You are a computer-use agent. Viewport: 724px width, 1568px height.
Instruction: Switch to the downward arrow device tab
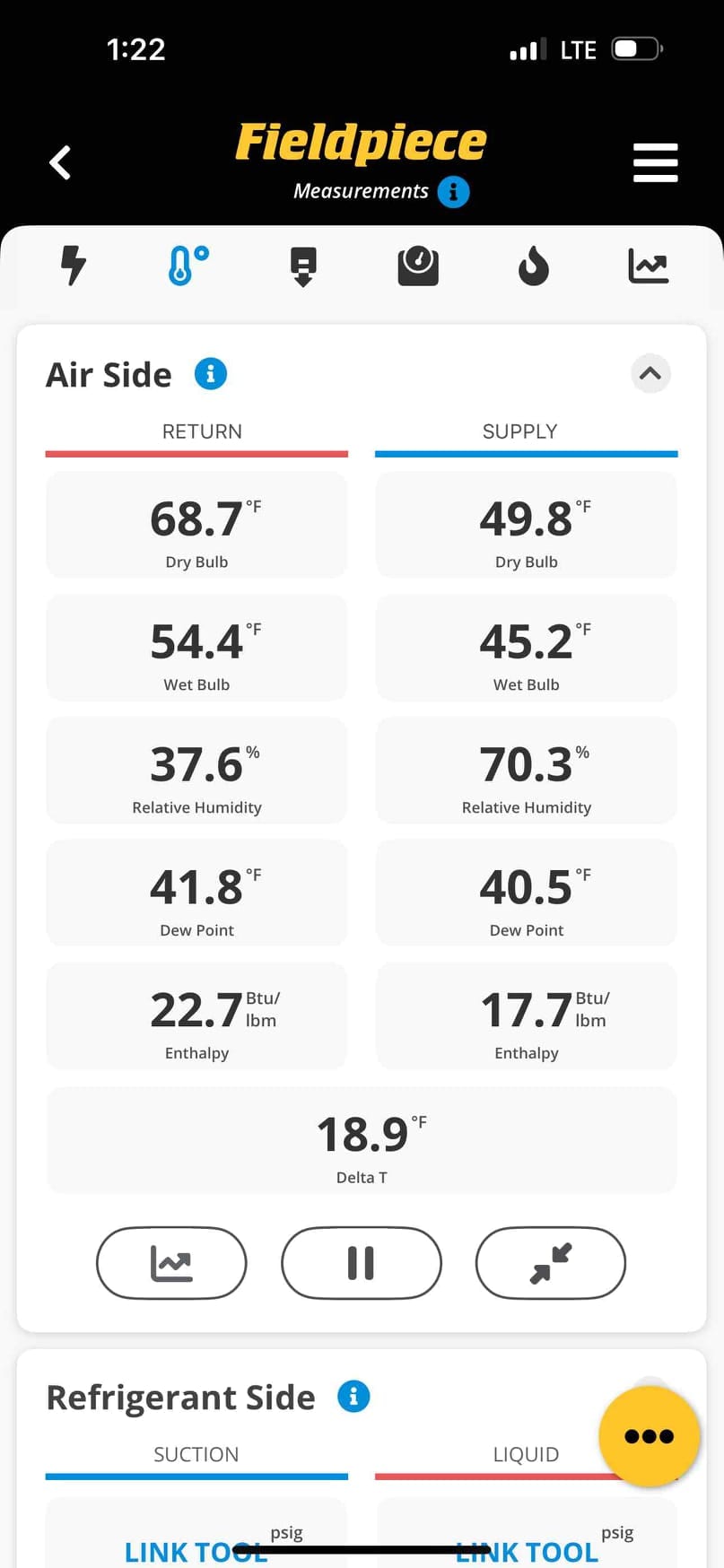(x=303, y=266)
